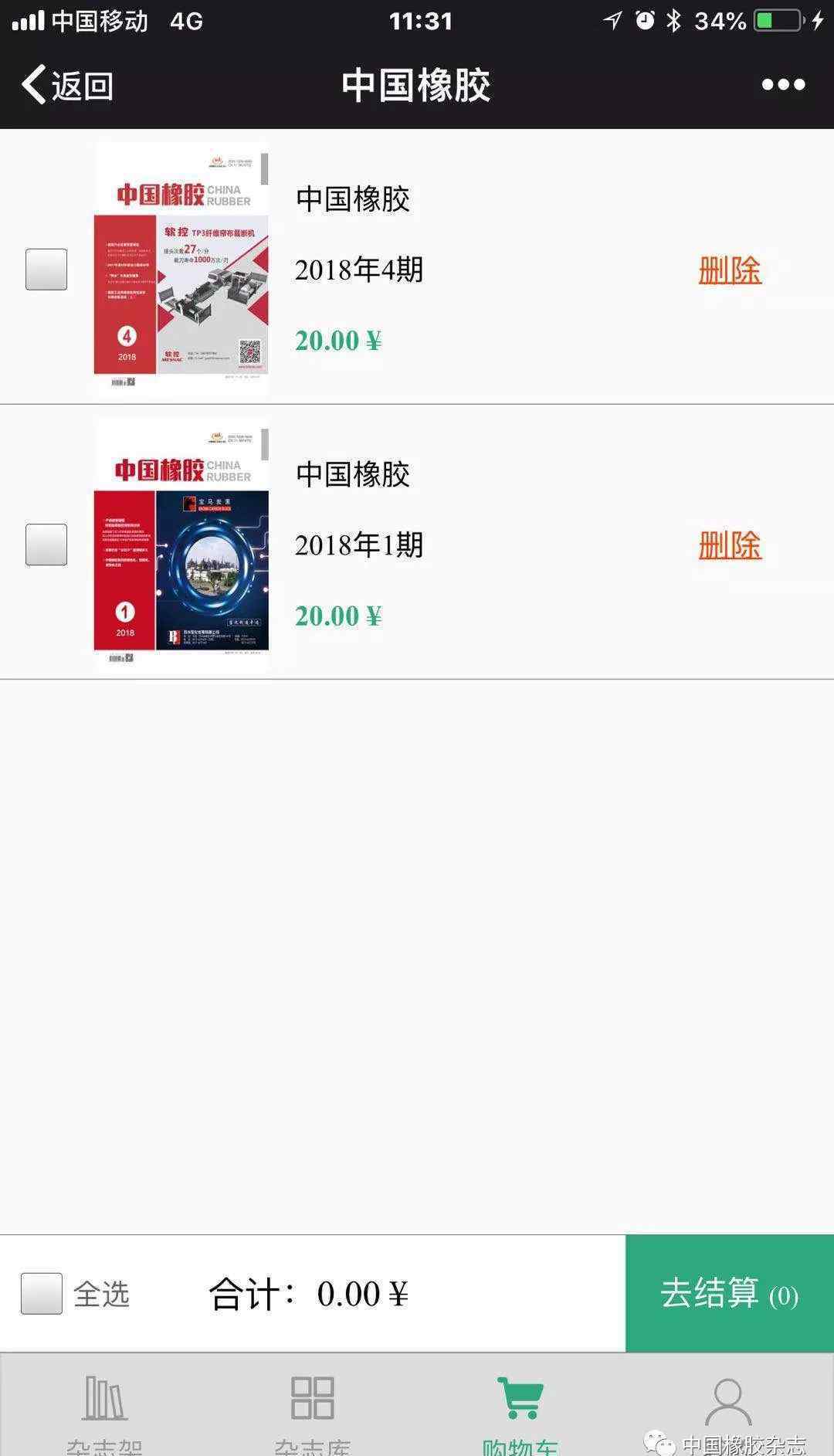Image resolution: width=834 pixels, height=1456 pixels.
Task: Tap 去结算 to check out
Action: click(729, 1293)
